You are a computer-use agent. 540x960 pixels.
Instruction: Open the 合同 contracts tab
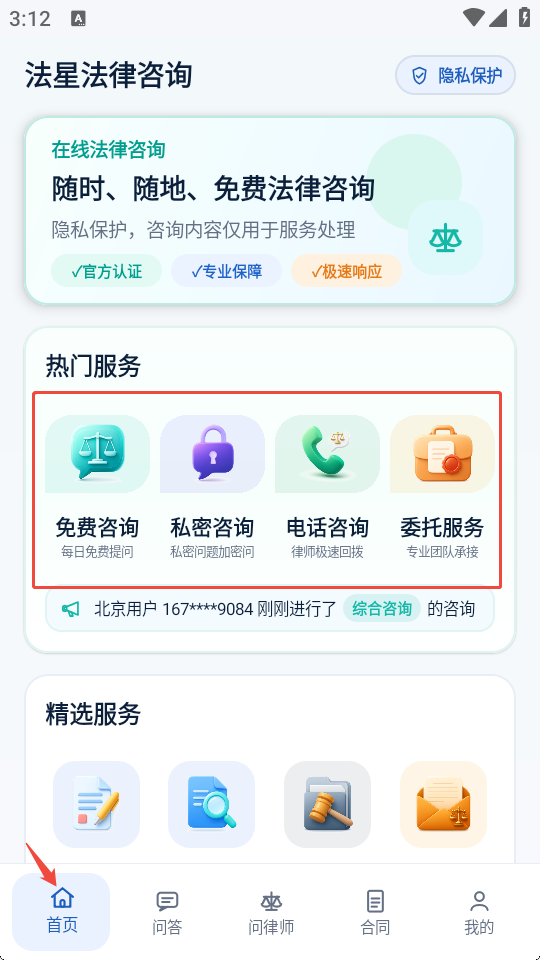point(375,912)
